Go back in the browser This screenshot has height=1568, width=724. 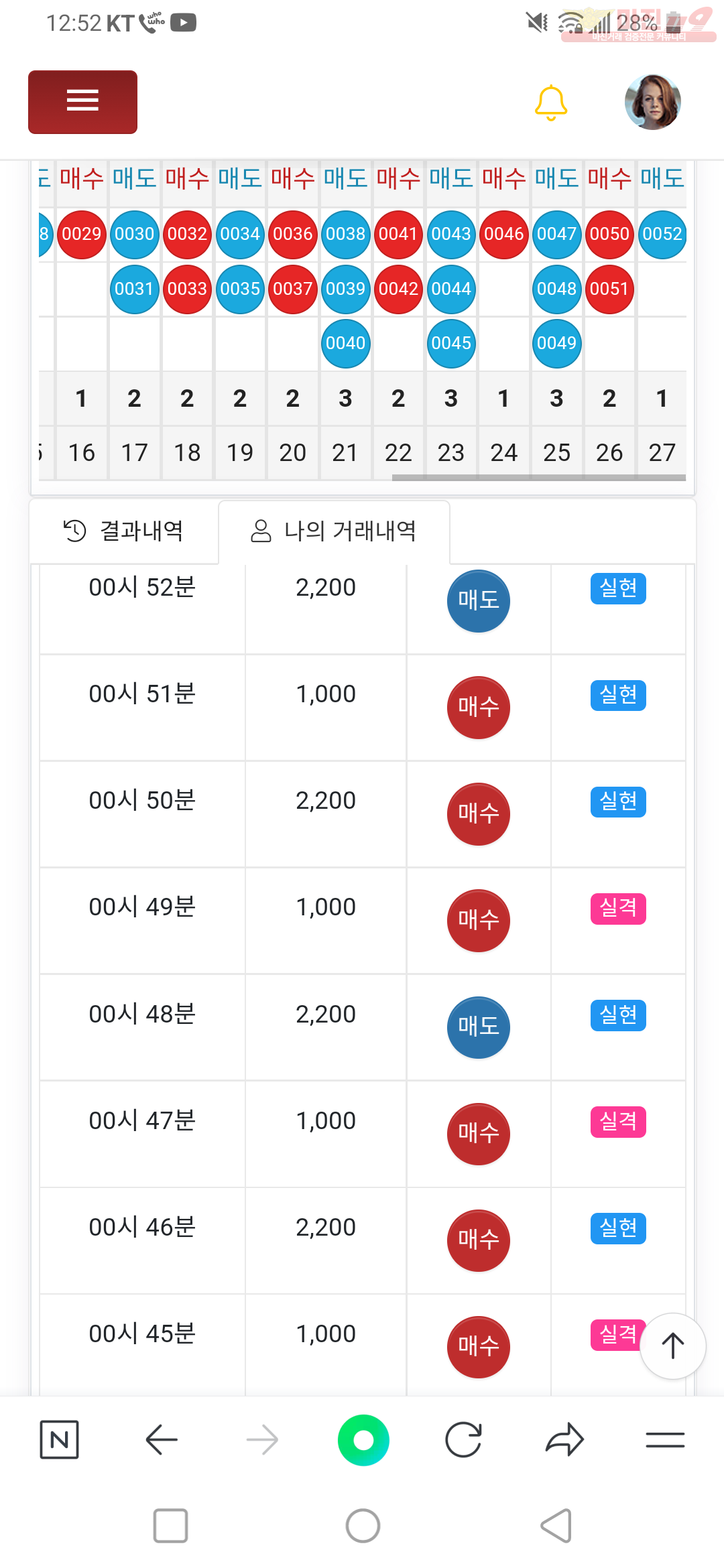point(162,1439)
